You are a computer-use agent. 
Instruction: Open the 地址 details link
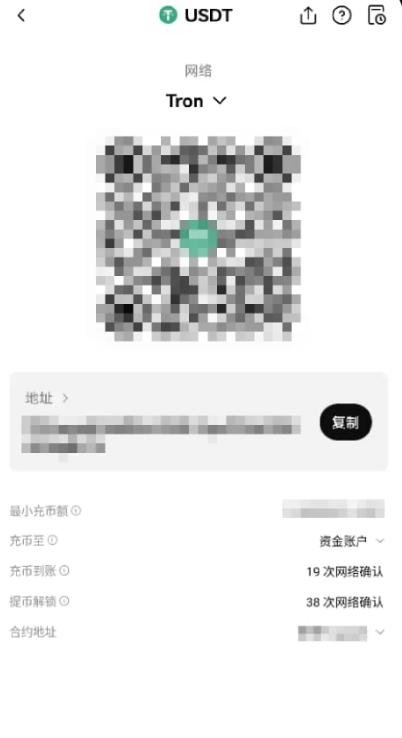pos(47,398)
